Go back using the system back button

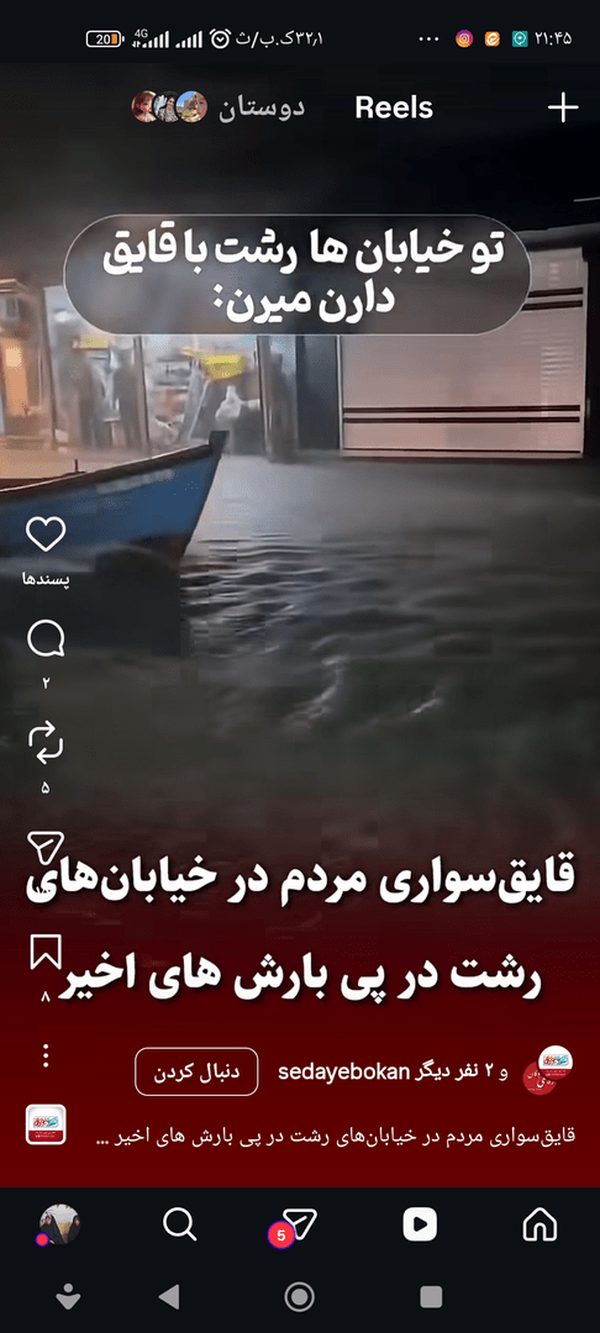tap(169, 1297)
